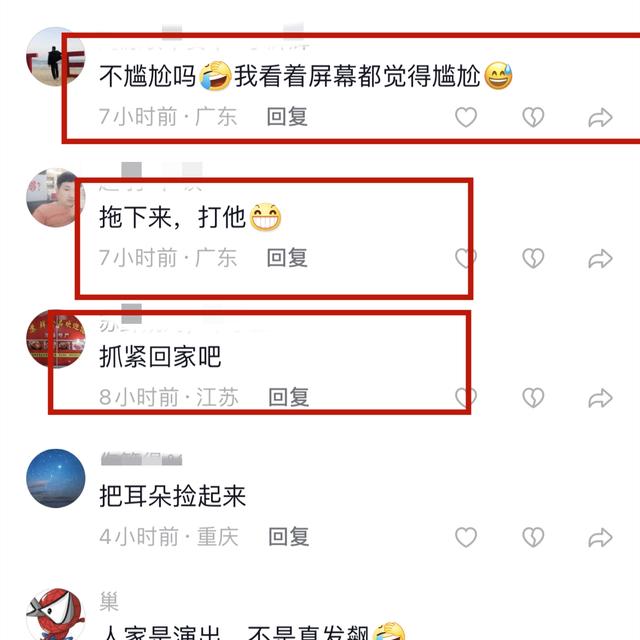Open avatar of the 抓紧回家吧 commenter

55,340
